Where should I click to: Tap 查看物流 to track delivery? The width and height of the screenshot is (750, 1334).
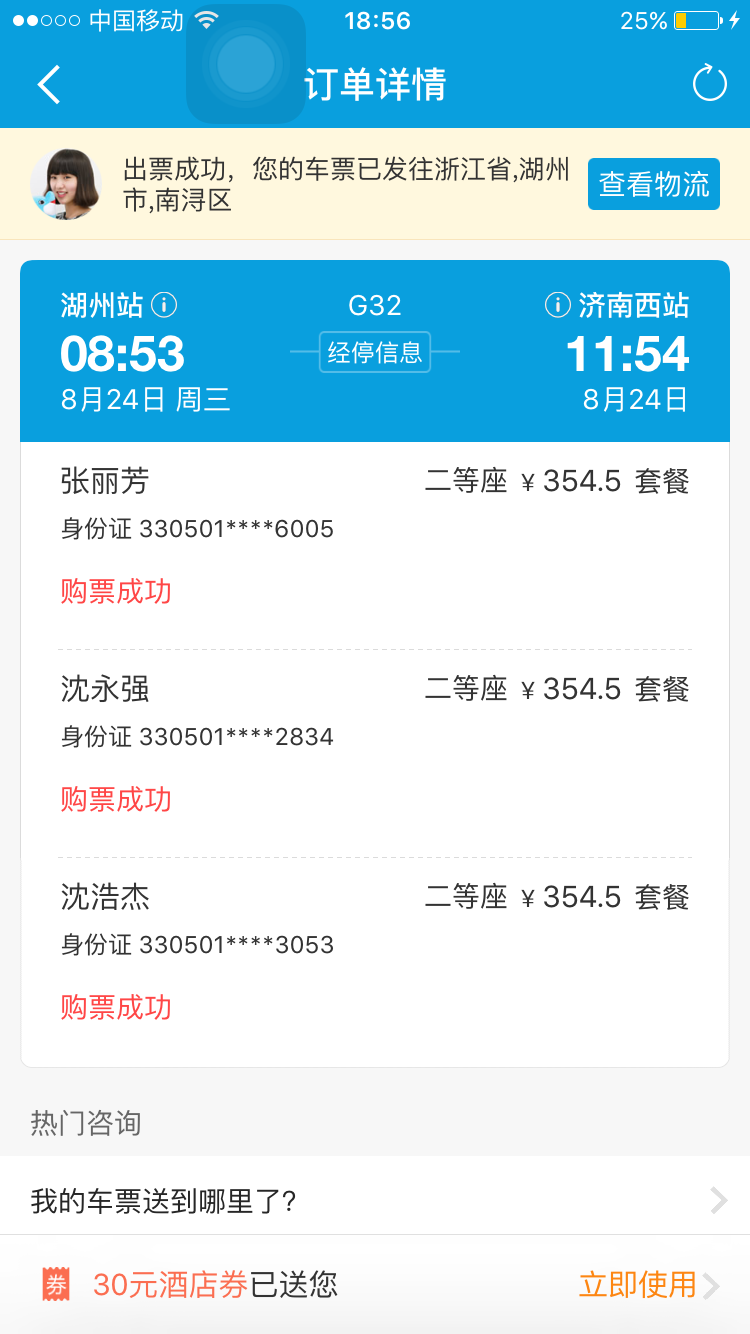click(x=653, y=184)
